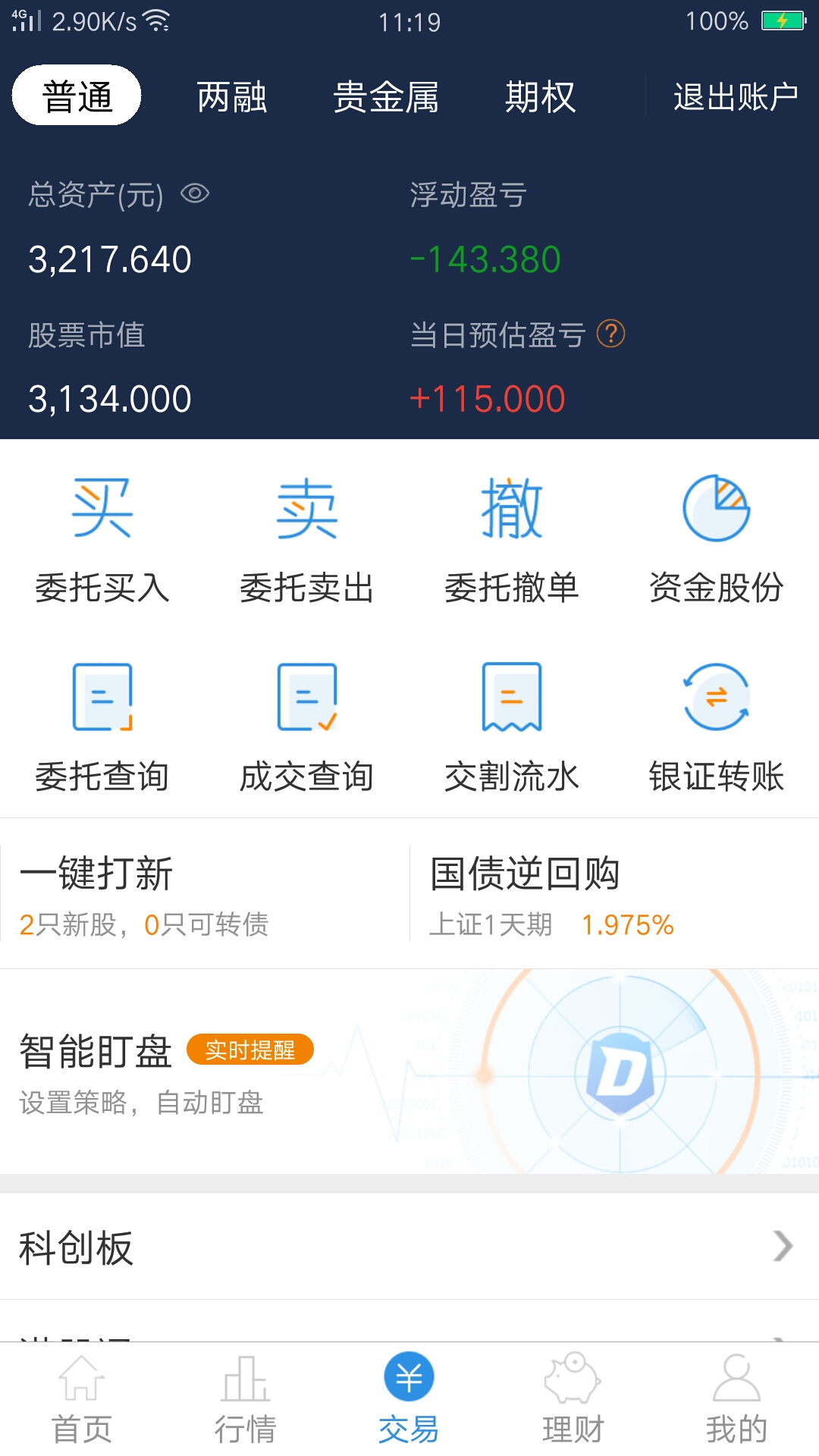Open 交割流水
This screenshot has width=819, height=1456.
tap(512, 728)
